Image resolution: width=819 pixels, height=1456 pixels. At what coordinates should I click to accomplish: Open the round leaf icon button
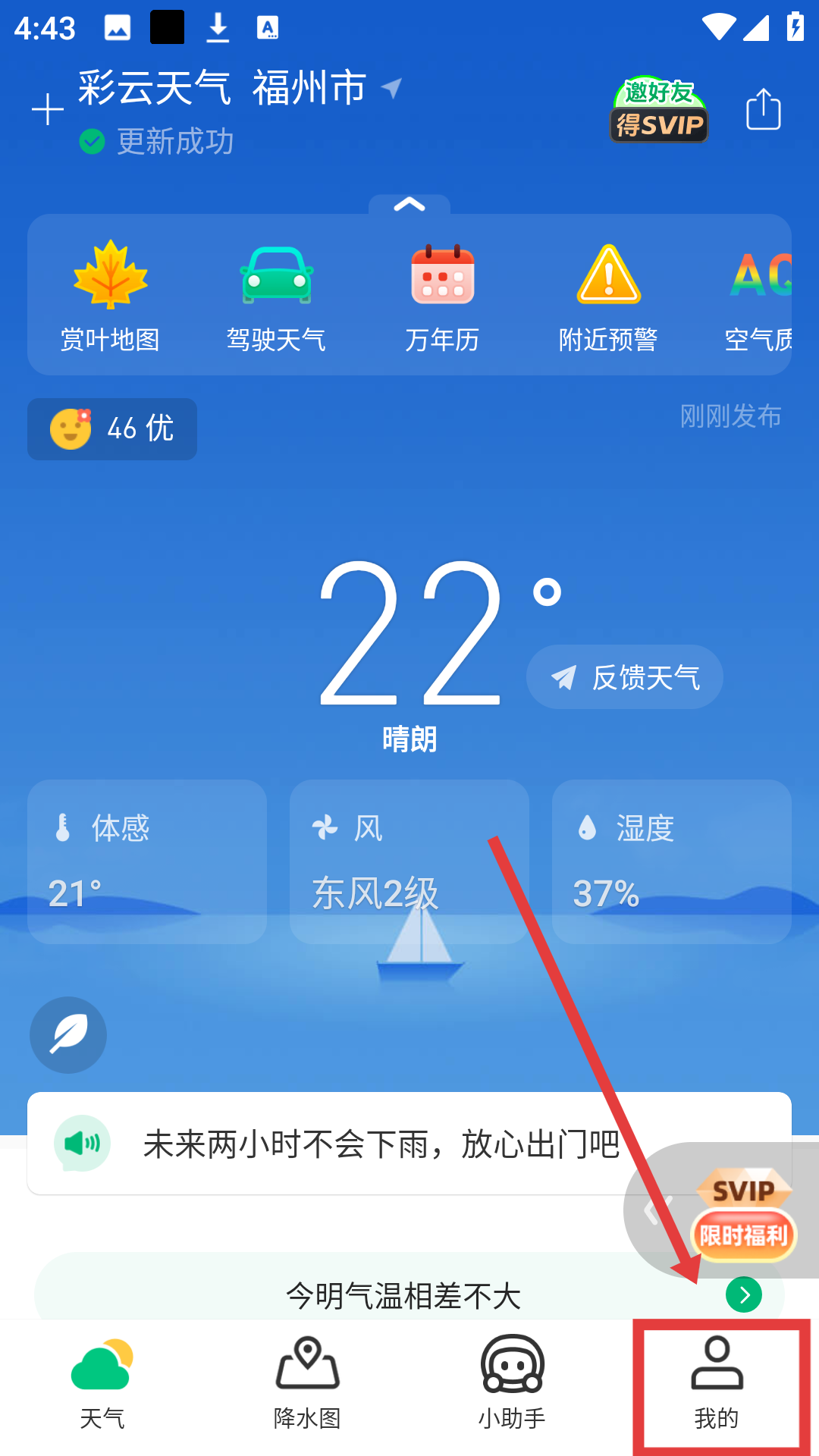pos(68,1035)
